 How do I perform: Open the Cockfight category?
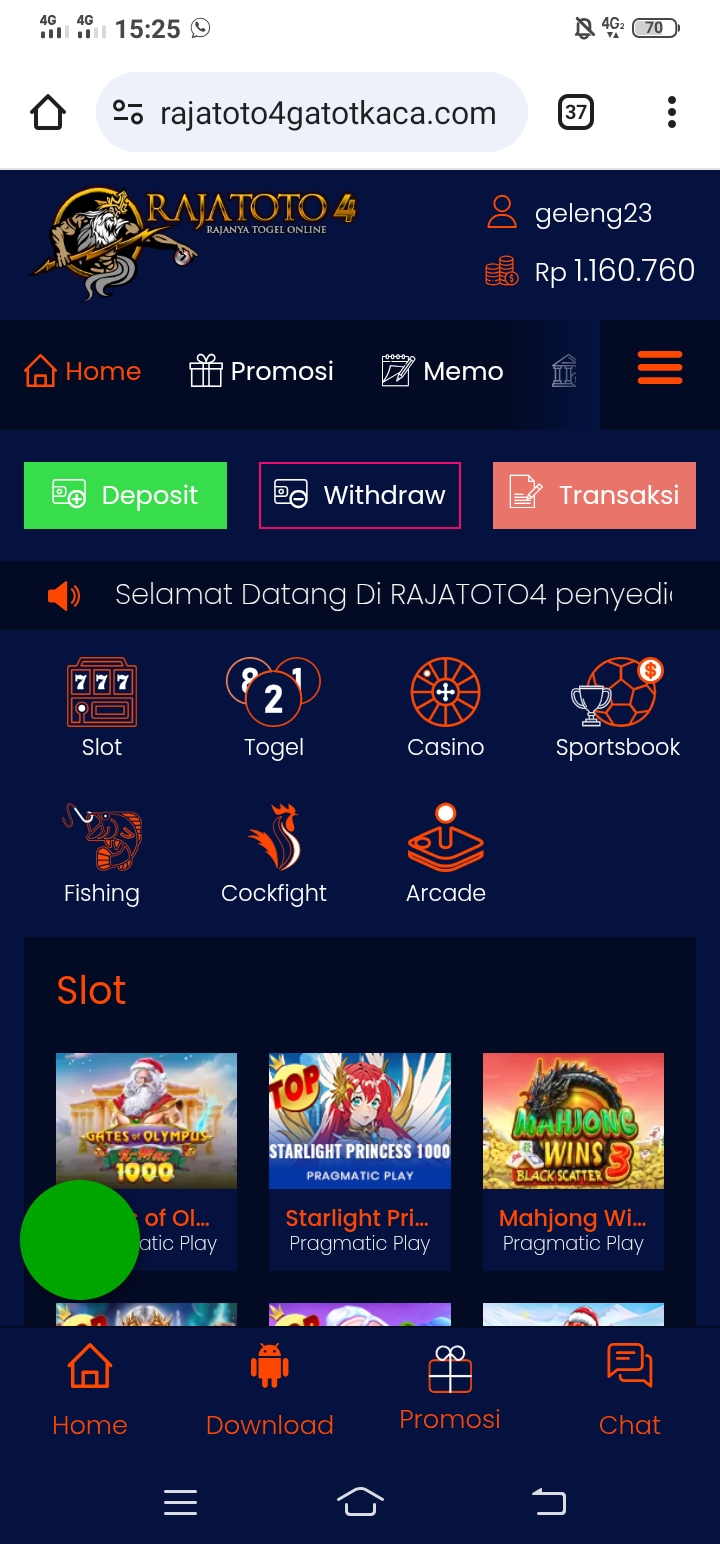(x=274, y=854)
